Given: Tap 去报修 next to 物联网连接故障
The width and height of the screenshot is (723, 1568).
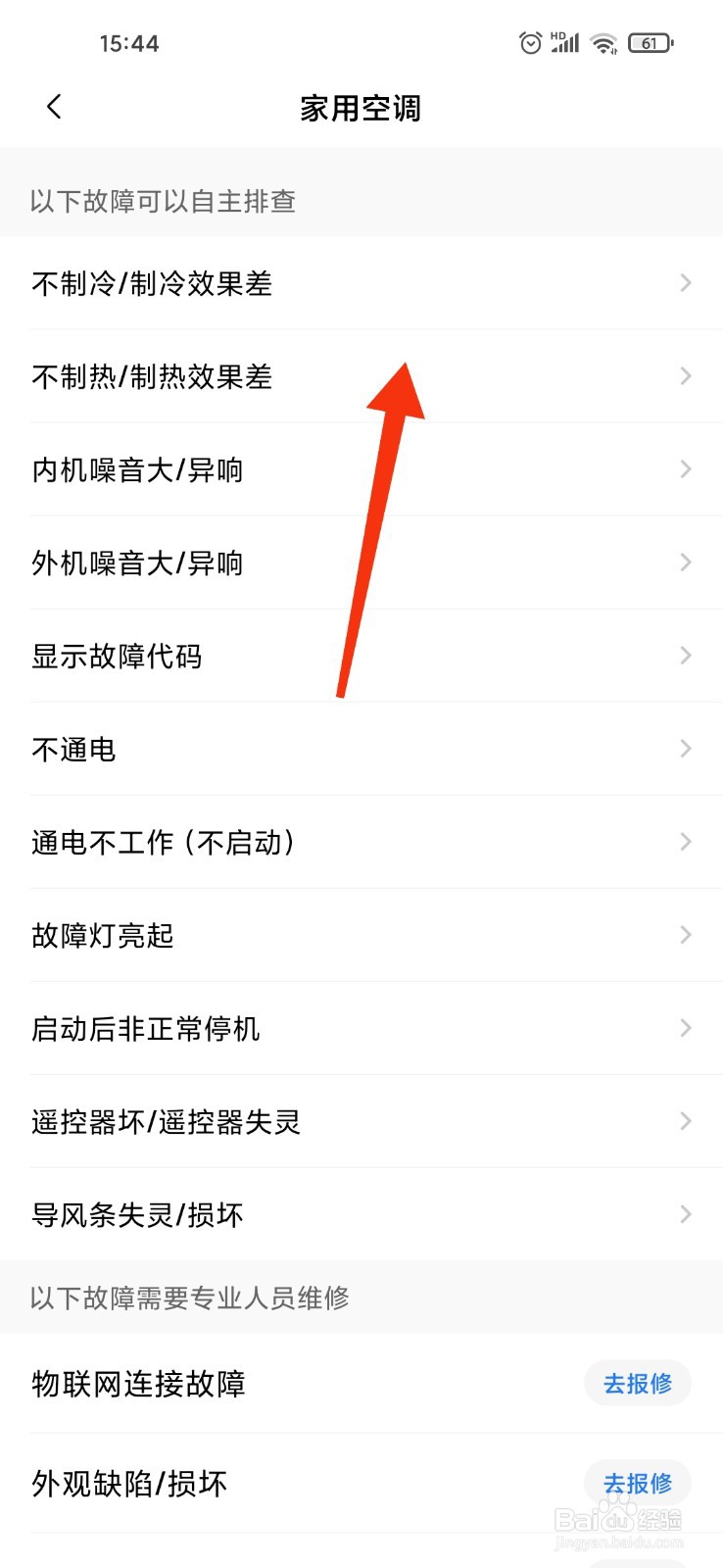Looking at the screenshot, I should pyautogui.click(x=638, y=1384).
